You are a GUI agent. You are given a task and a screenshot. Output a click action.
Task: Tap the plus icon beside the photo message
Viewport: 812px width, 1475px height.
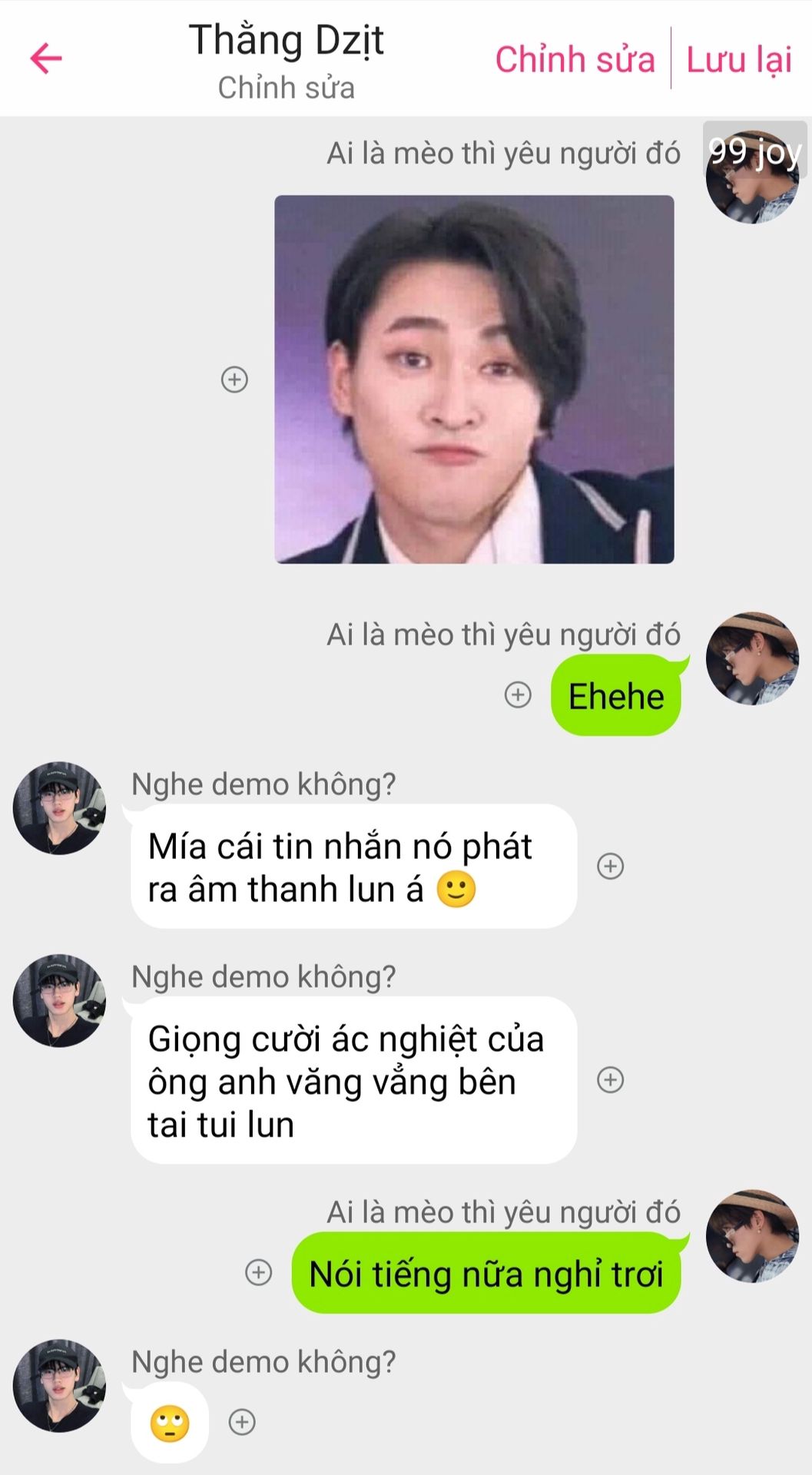[234, 379]
